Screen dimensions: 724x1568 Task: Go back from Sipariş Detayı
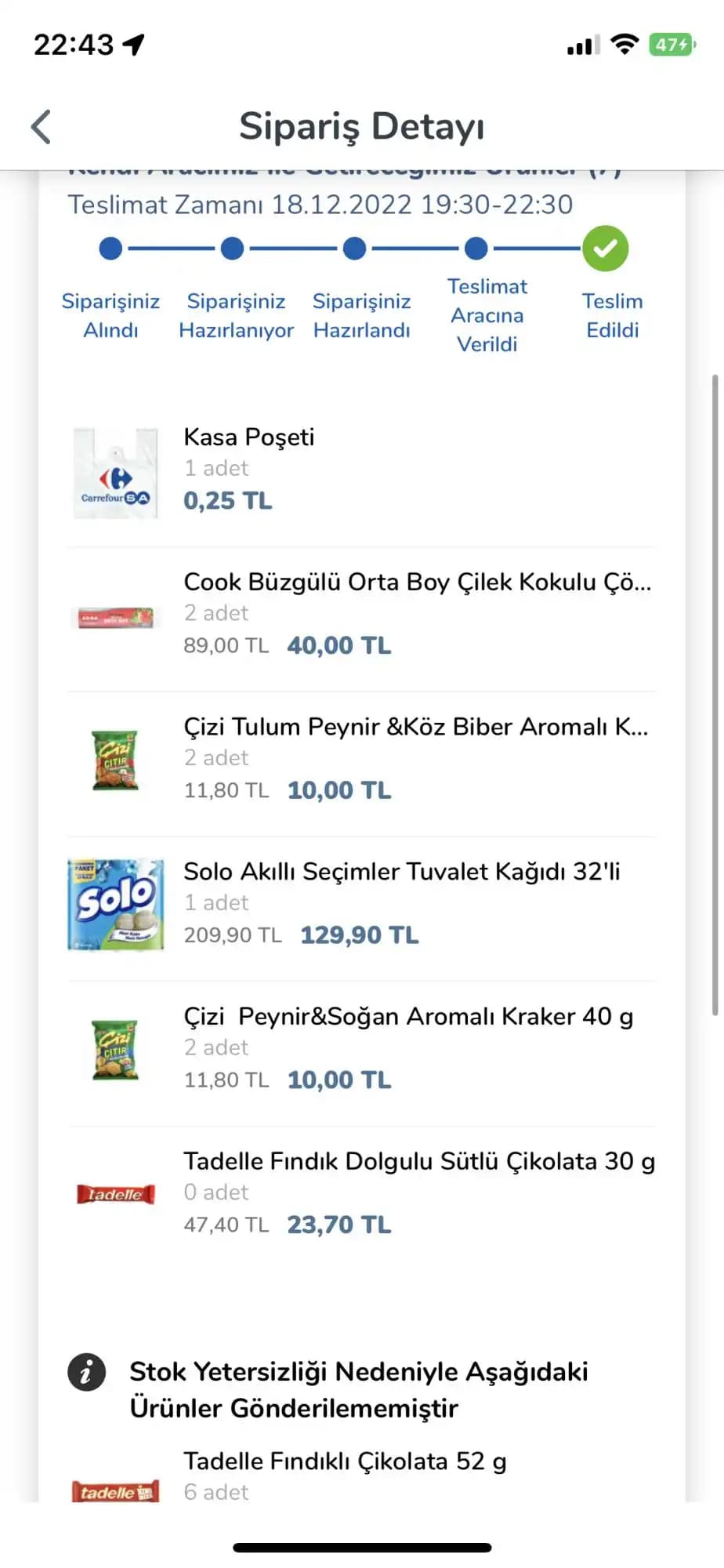click(x=41, y=127)
